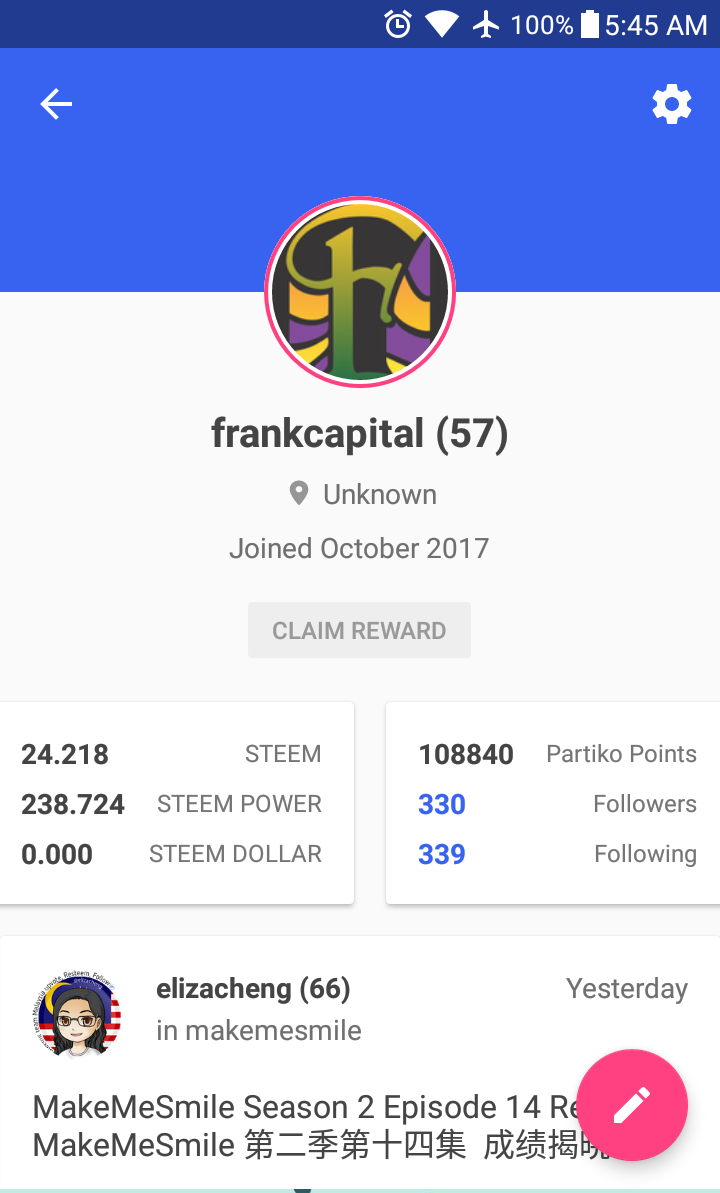Open the 339 following list
This screenshot has height=1193, width=720.
coord(442,854)
